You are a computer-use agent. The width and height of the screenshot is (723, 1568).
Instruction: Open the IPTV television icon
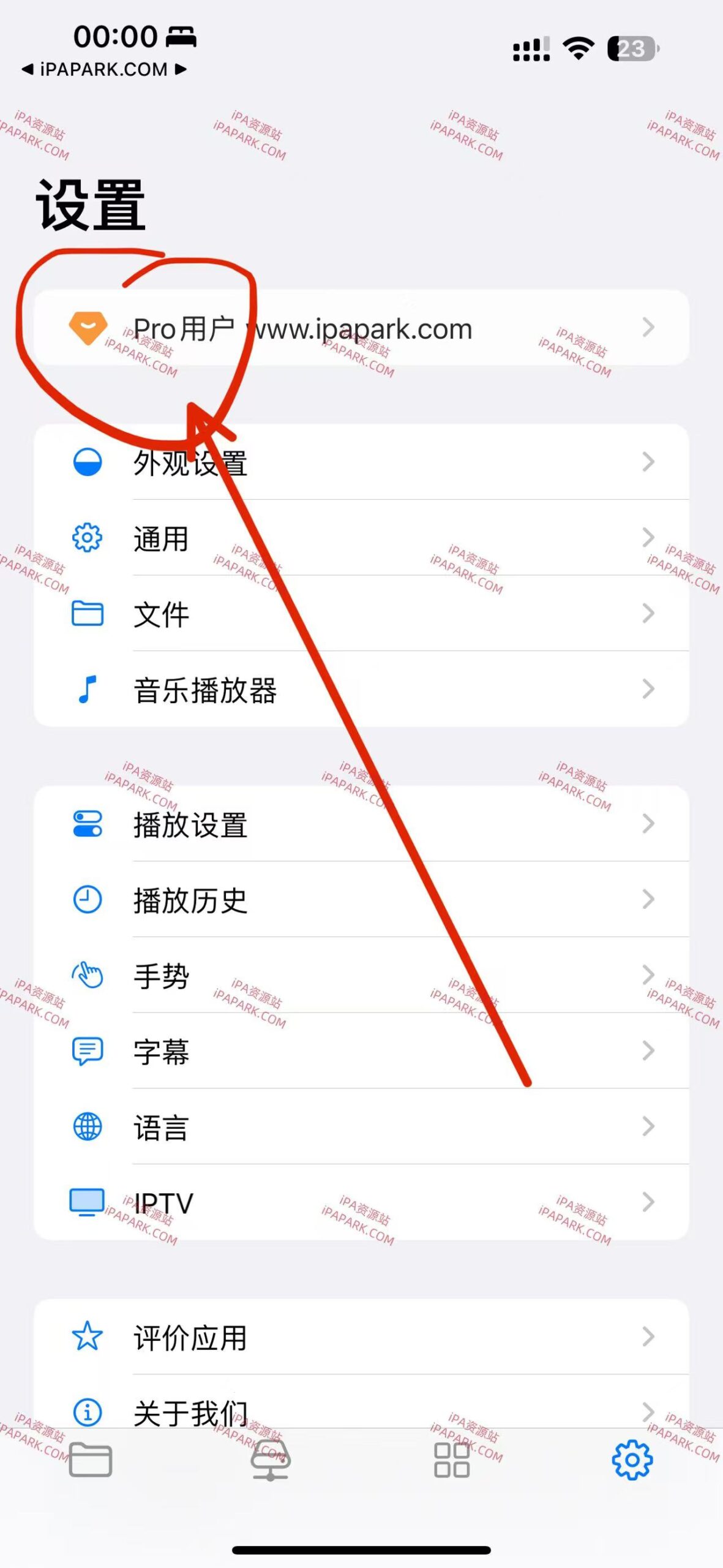click(x=88, y=1202)
